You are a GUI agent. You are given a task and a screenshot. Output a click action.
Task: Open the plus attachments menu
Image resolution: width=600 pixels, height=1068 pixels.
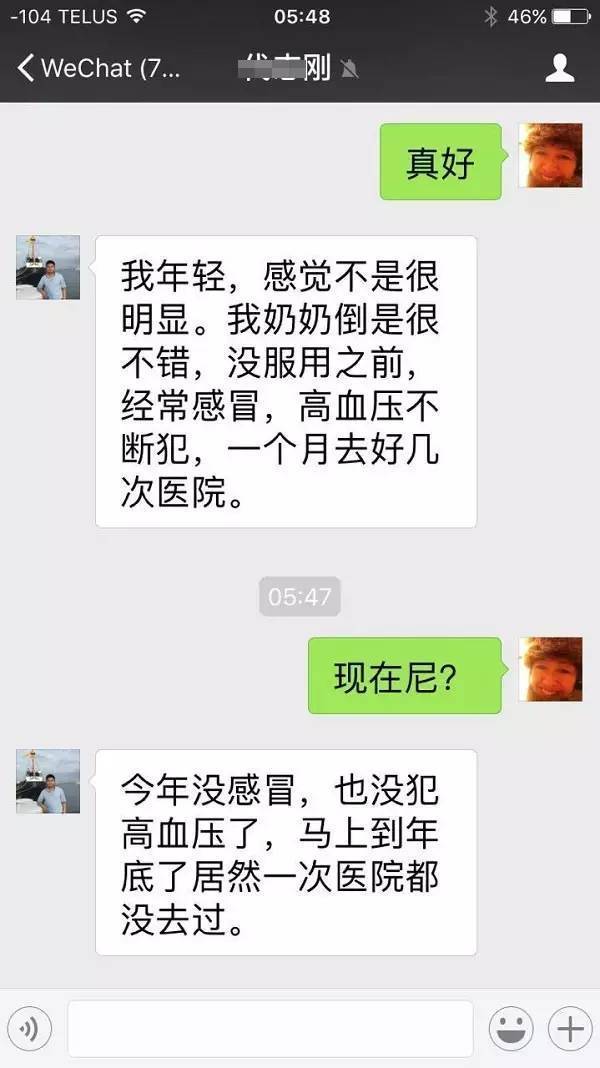(569, 1027)
